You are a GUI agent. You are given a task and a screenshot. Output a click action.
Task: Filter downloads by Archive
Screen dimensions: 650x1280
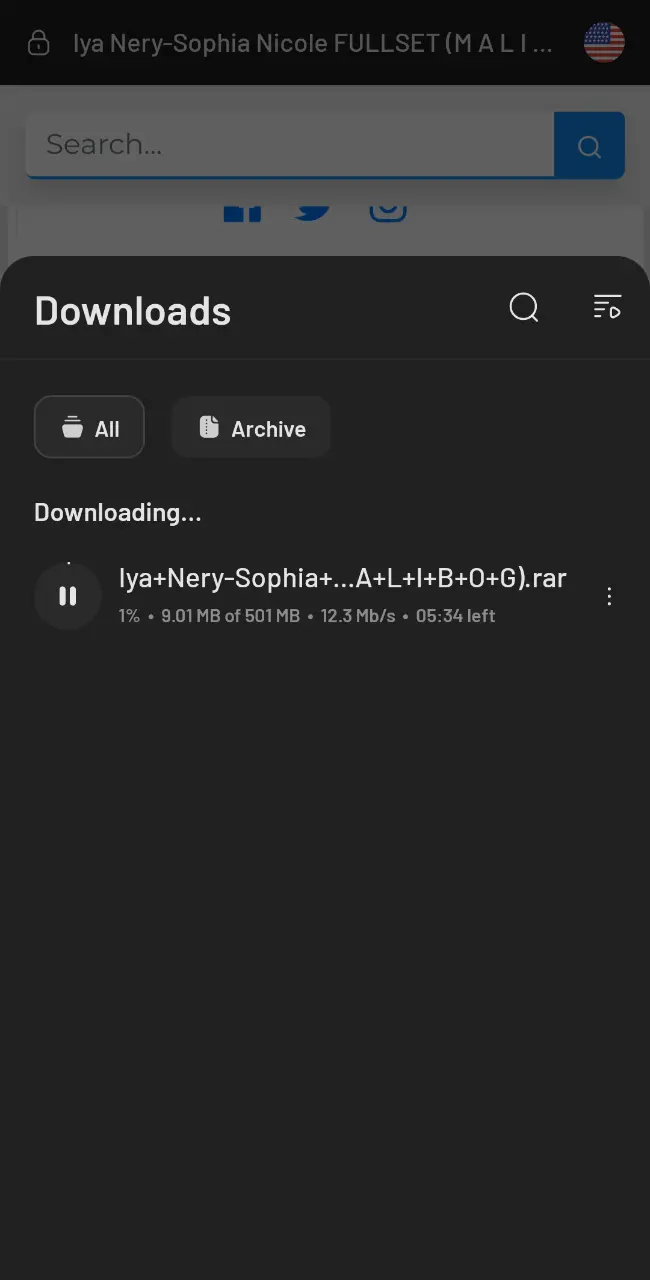pyautogui.click(x=251, y=427)
